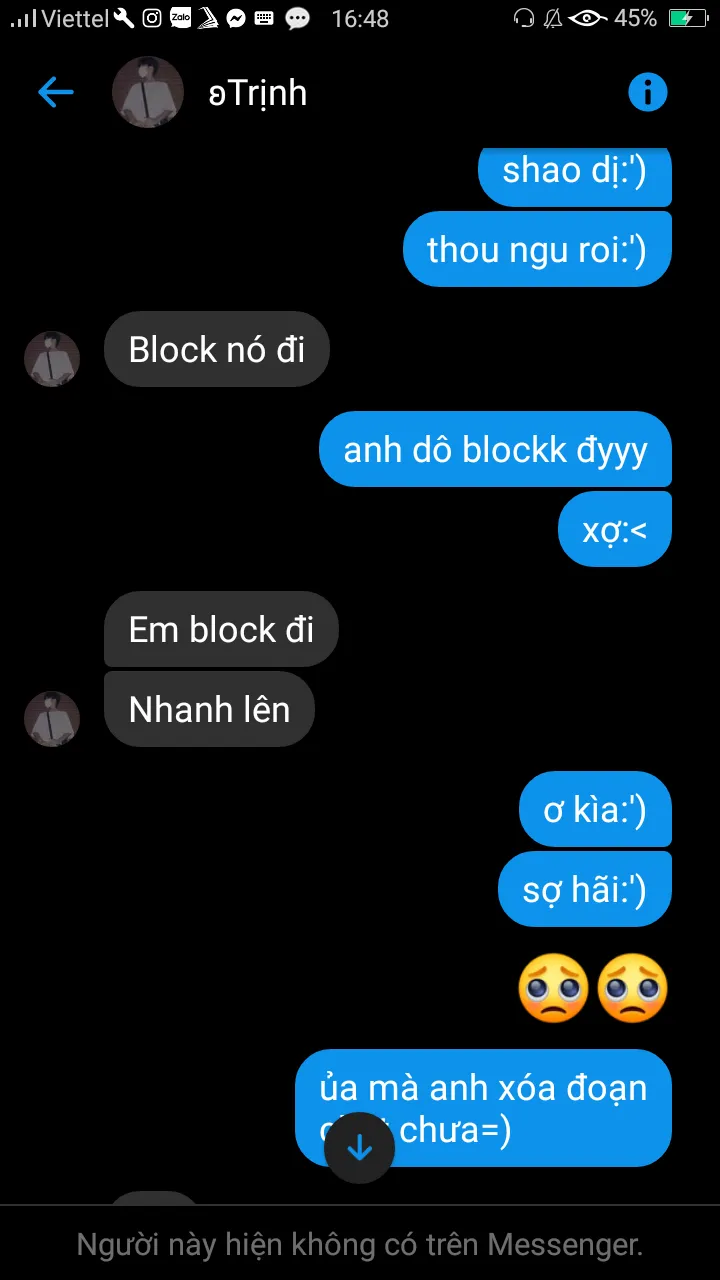The height and width of the screenshot is (1280, 720).
Task: Jump to the latest messages arrow
Action: [x=359, y=1148]
